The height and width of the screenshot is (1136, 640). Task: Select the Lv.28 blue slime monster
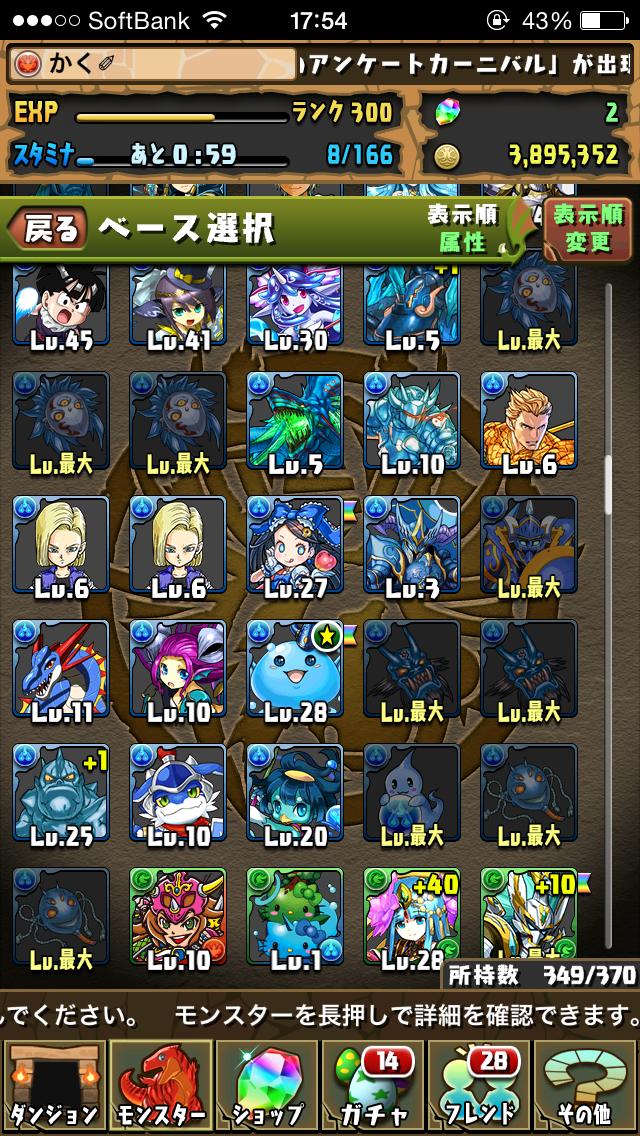[295, 668]
